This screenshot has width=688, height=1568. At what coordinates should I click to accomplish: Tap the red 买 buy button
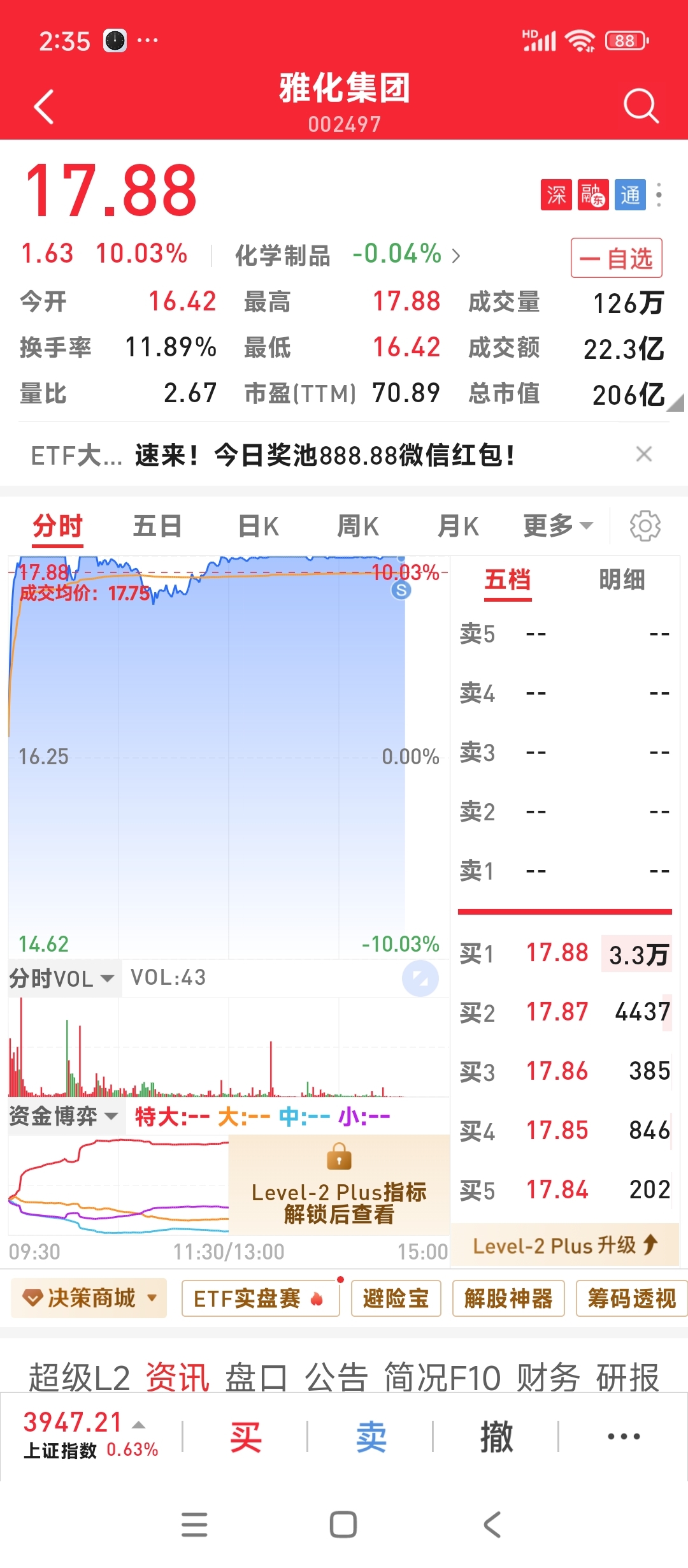coord(246,1437)
